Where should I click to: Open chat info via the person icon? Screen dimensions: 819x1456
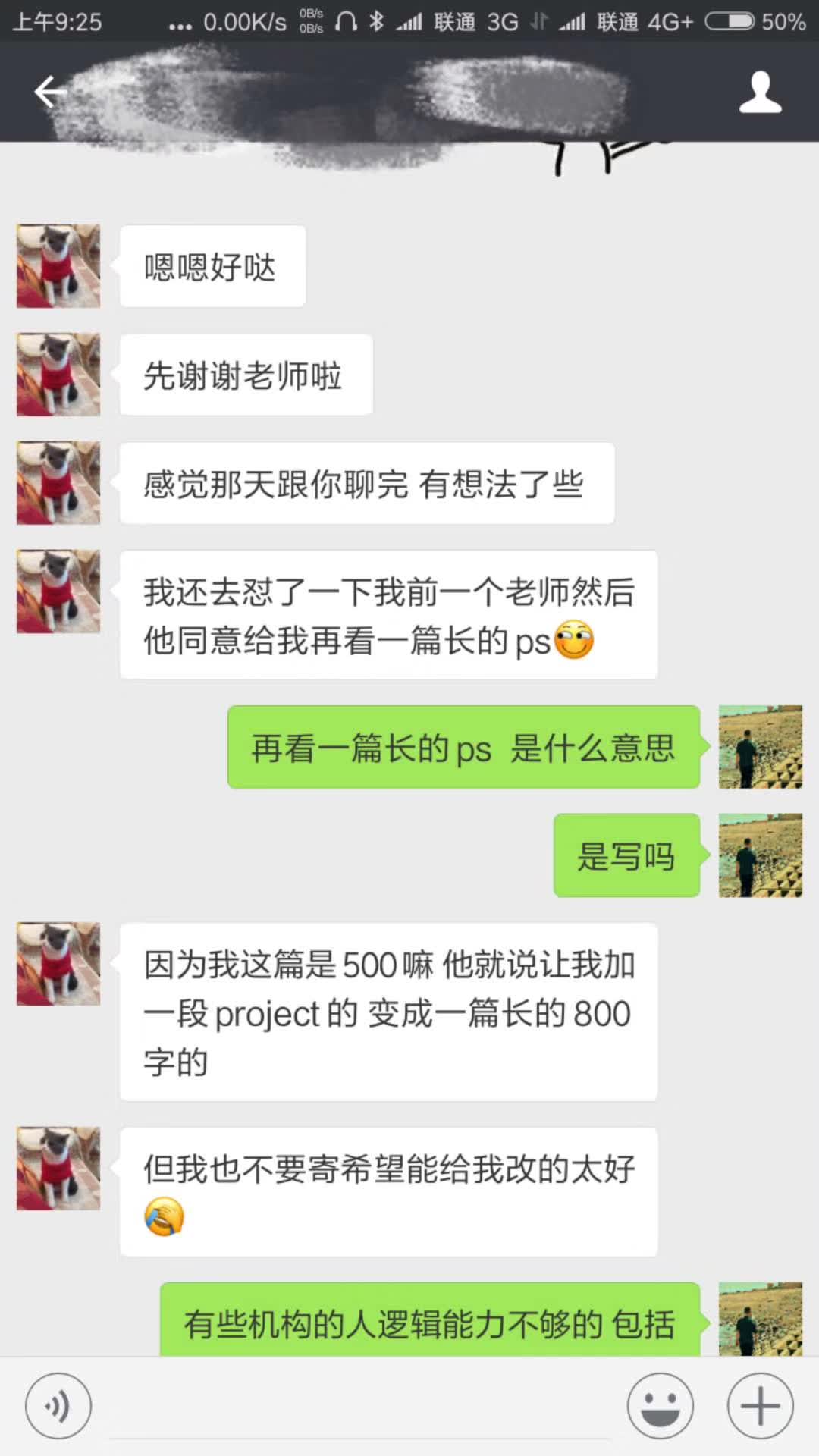(x=760, y=93)
